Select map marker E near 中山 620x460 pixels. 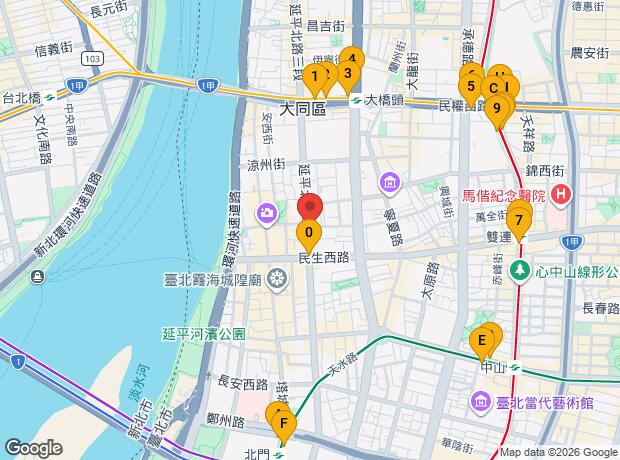(482, 343)
